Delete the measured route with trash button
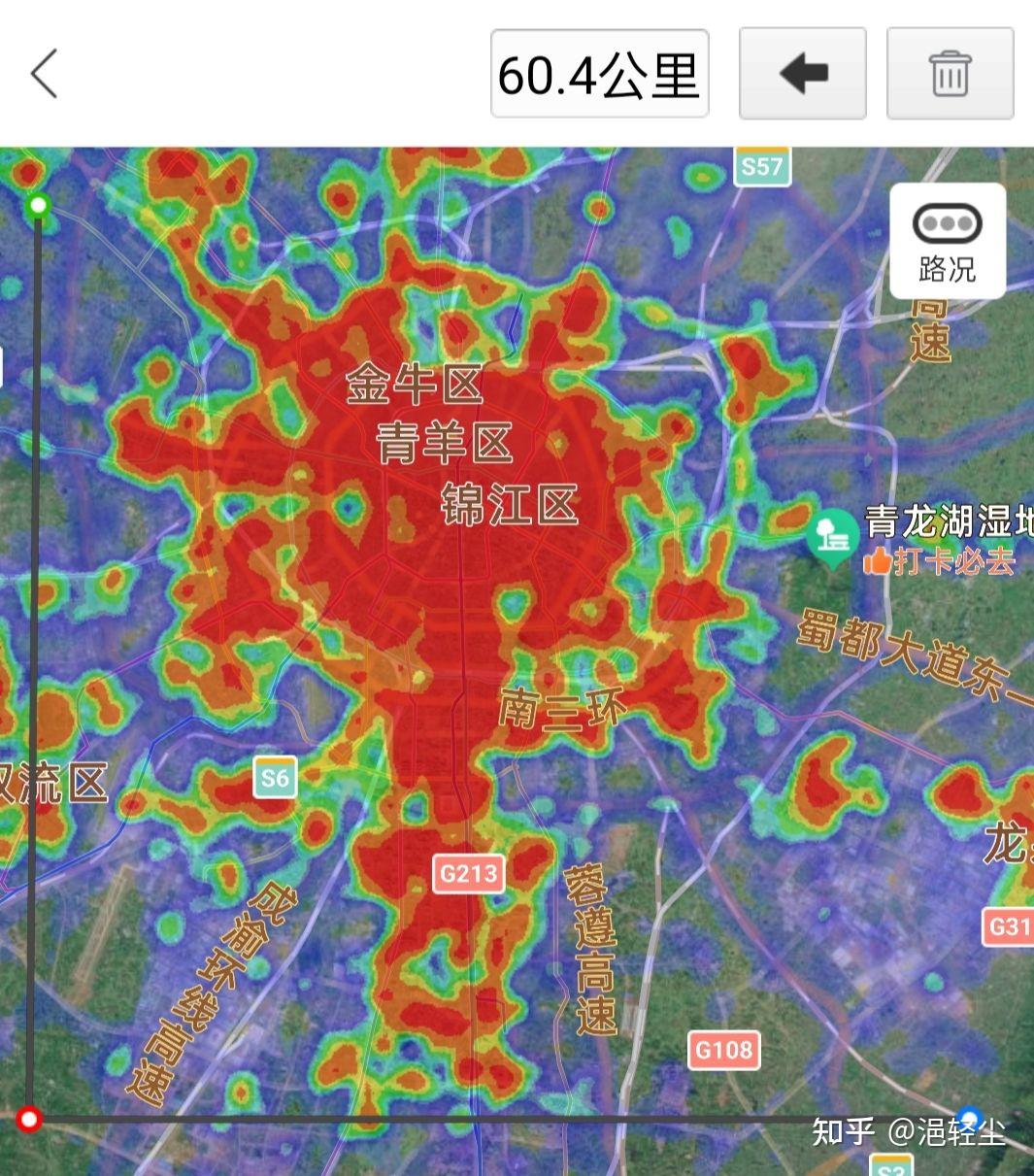1034x1176 pixels. pyautogui.click(x=950, y=74)
